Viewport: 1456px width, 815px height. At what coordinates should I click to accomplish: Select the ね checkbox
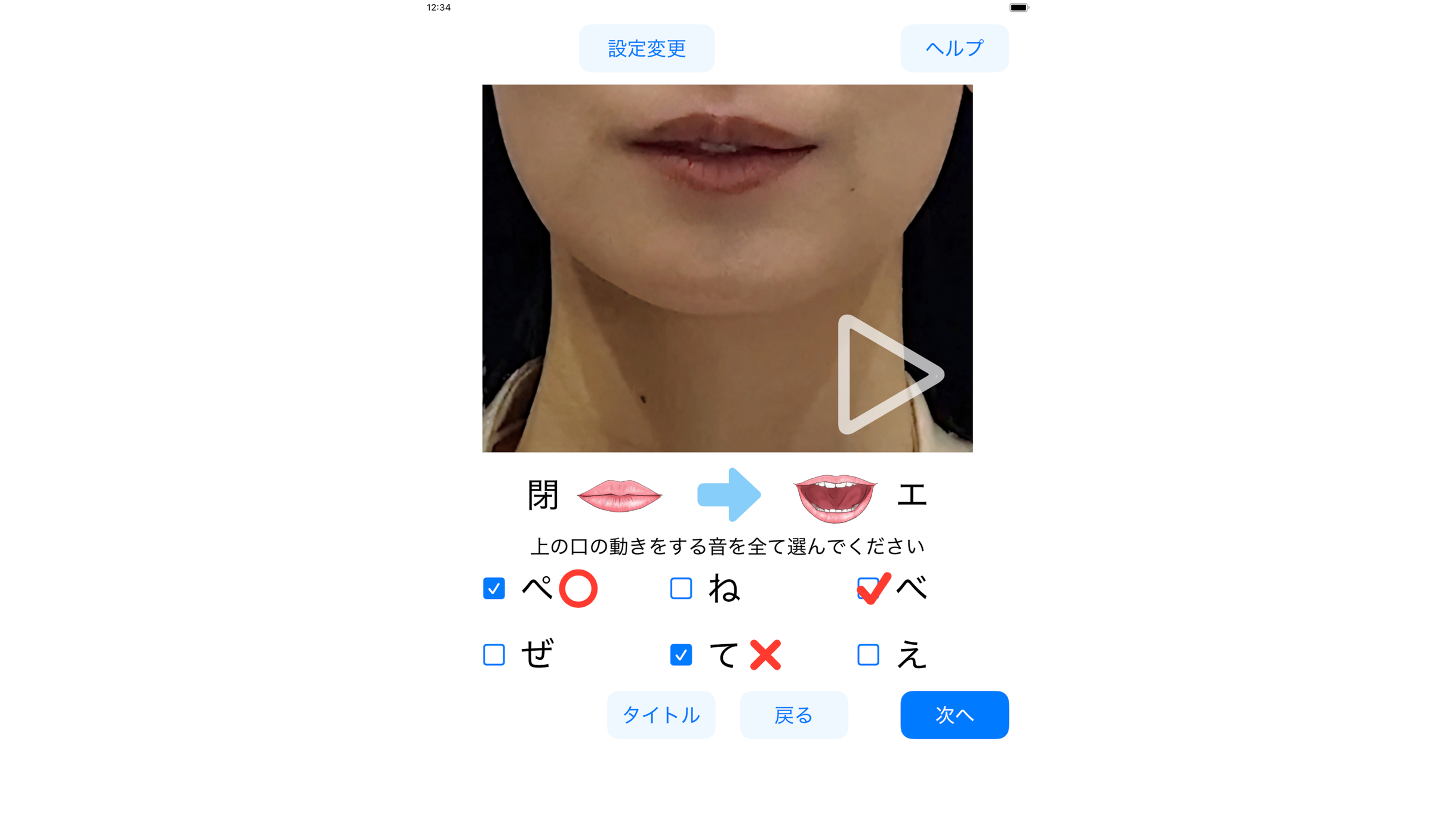[681, 588]
